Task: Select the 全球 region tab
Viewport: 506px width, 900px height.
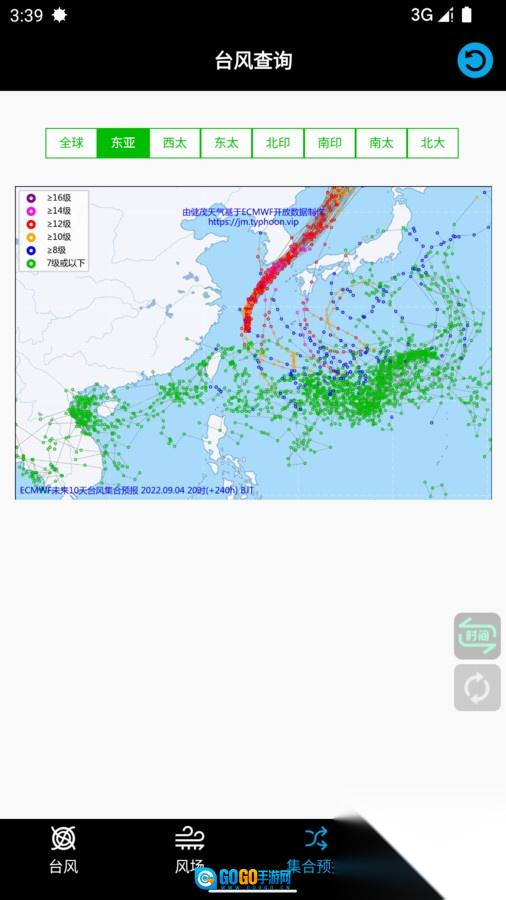Action: [72, 143]
